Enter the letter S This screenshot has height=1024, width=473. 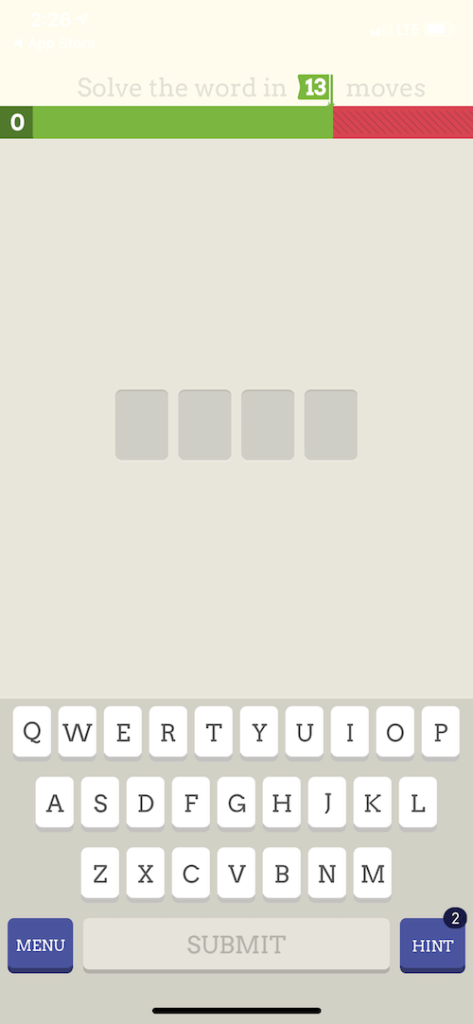click(x=100, y=803)
